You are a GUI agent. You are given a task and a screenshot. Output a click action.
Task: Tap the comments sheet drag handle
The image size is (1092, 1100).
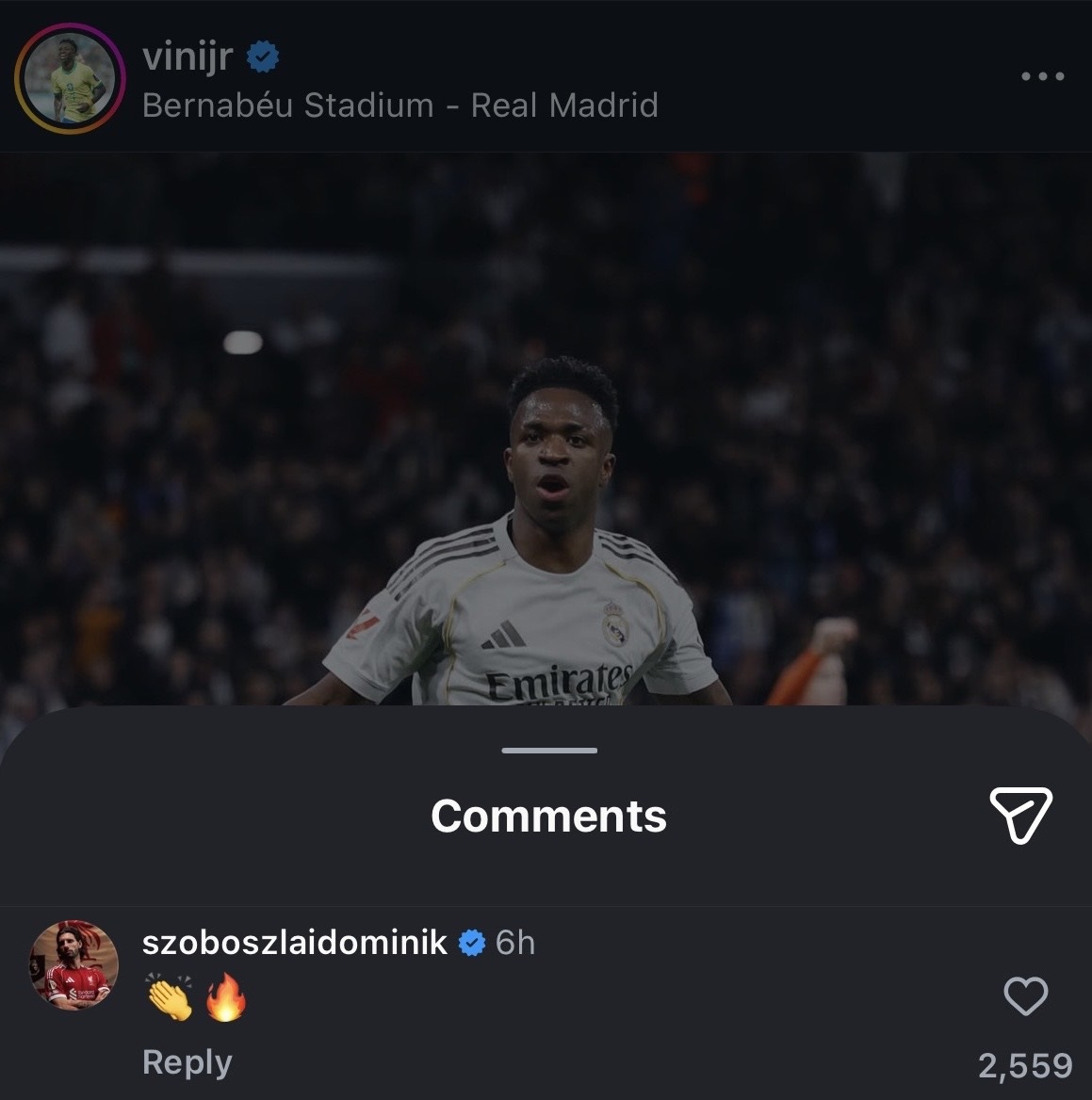(x=549, y=751)
